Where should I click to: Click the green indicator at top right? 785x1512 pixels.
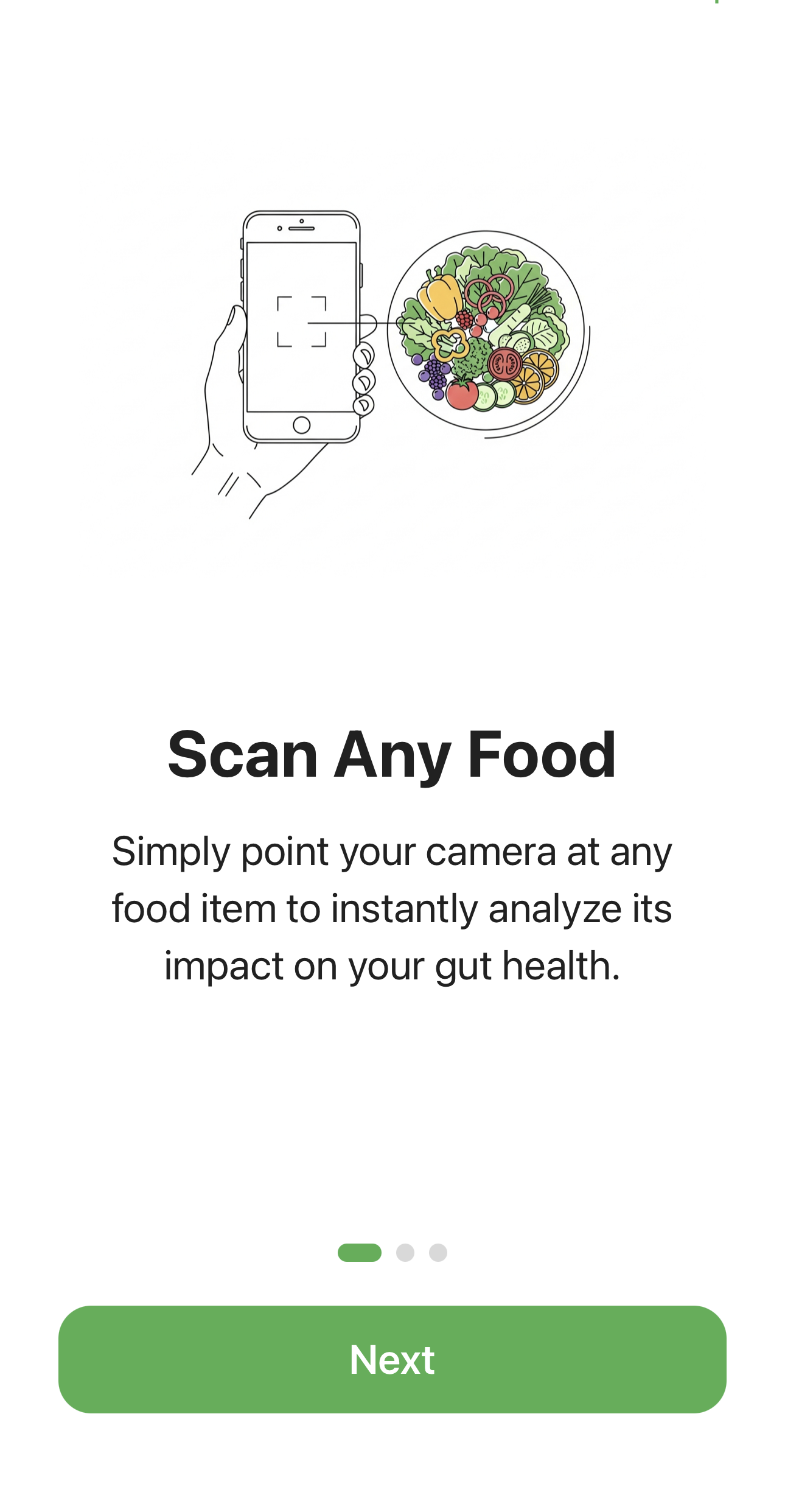click(716, 4)
